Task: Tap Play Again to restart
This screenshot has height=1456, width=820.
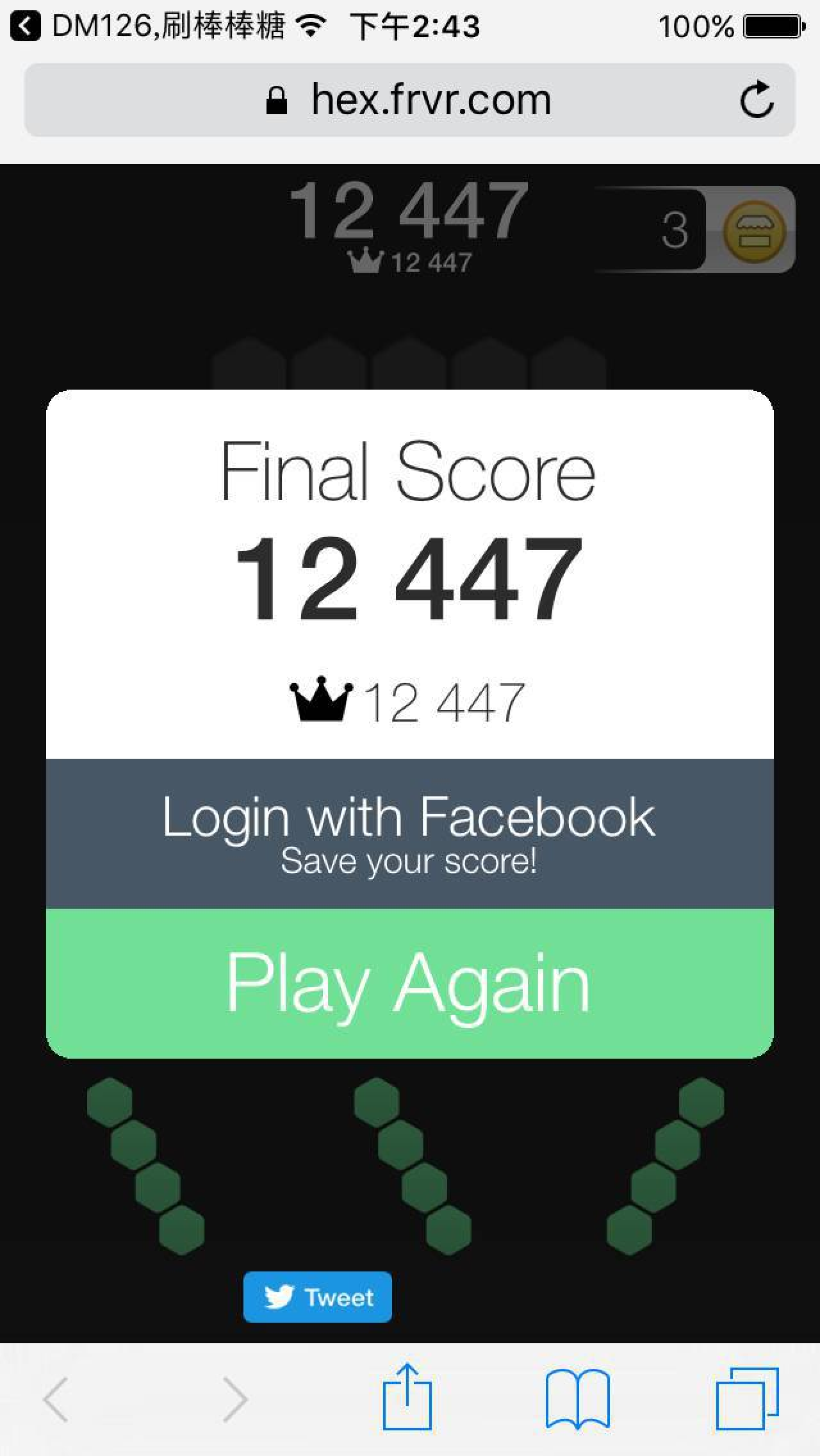Action: pyautogui.click(x=410, y=982)
